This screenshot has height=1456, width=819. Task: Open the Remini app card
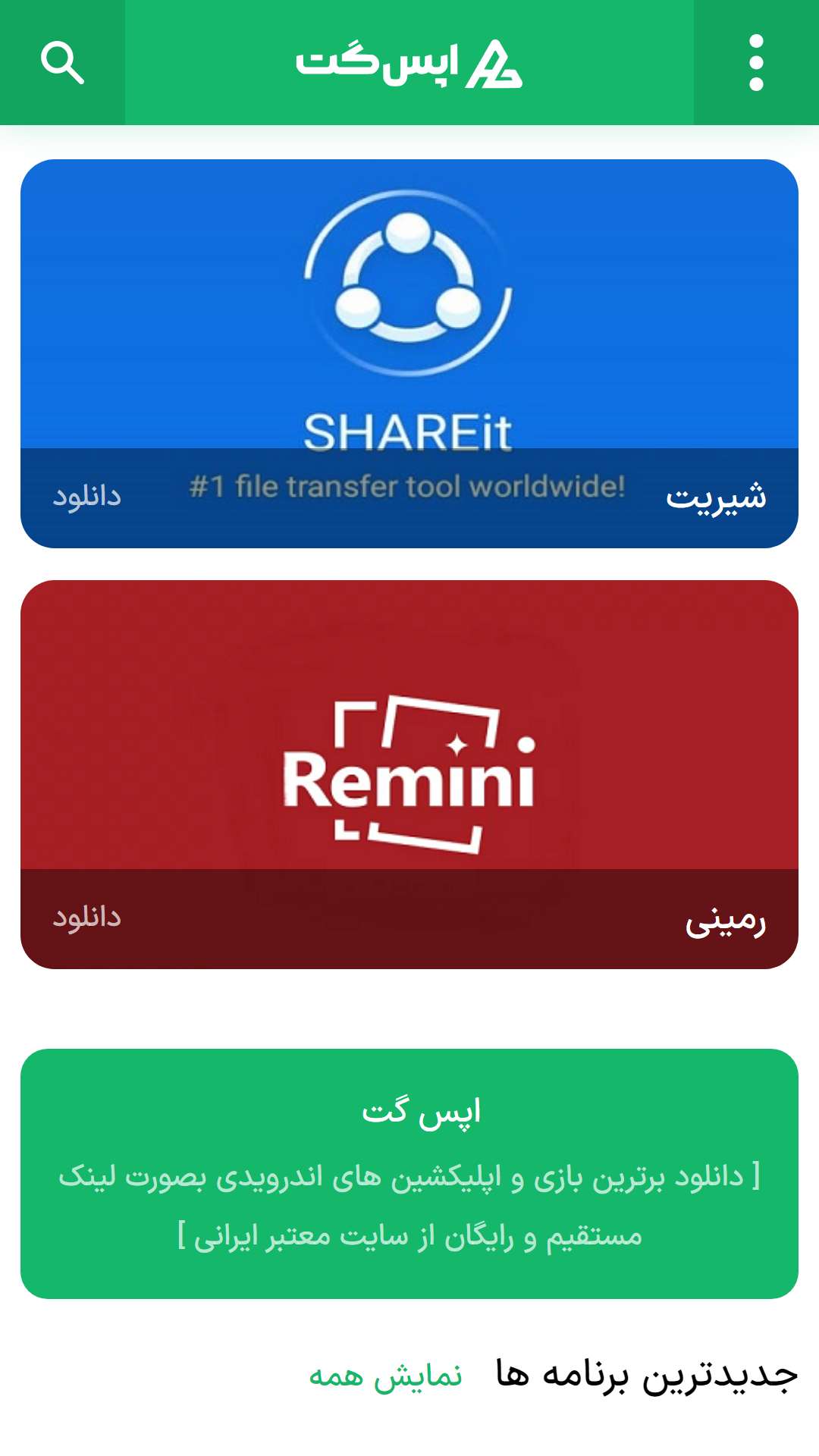[x=409, y=774]
